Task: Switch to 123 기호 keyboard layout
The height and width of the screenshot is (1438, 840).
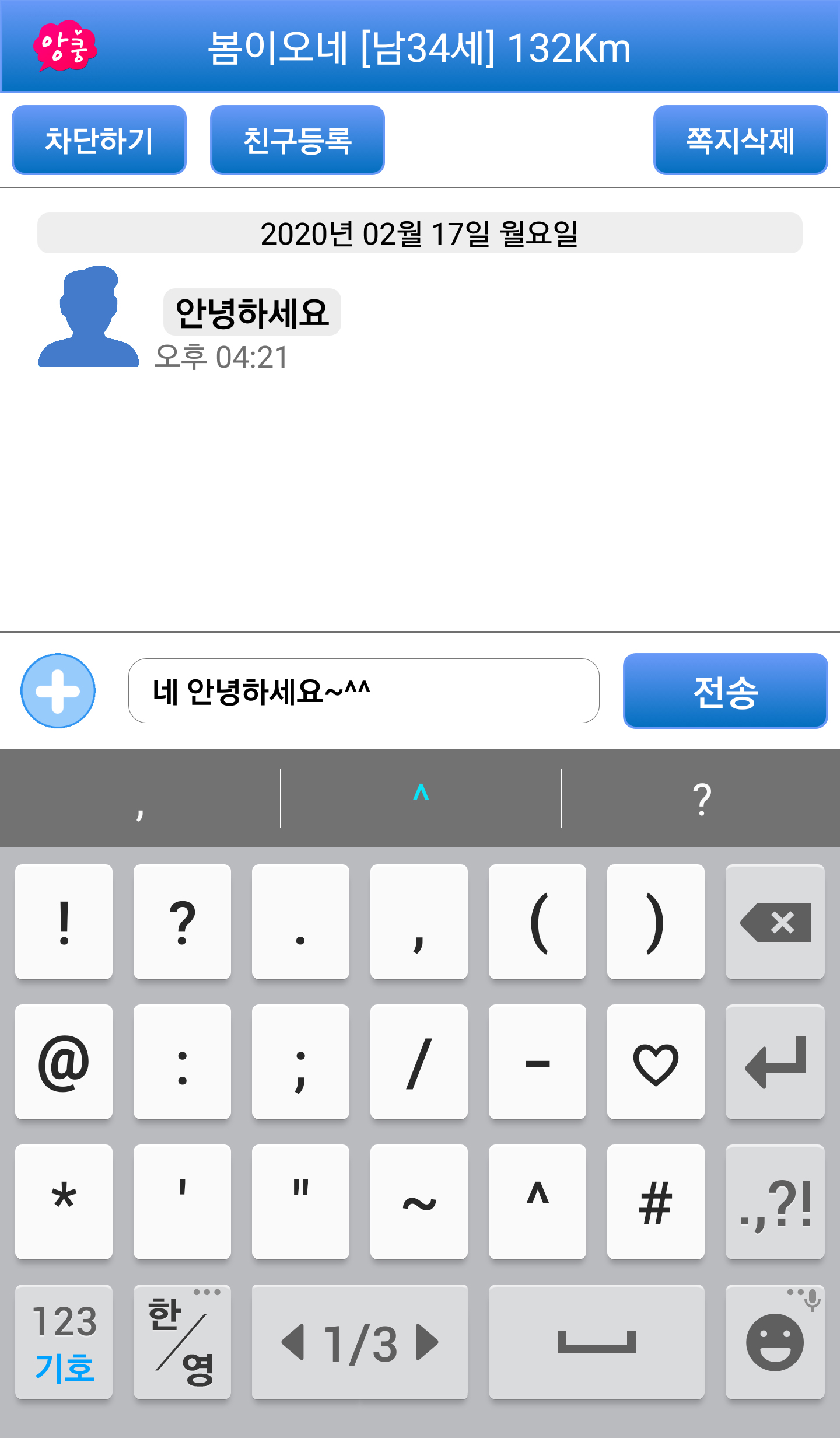Action: 64,1342
